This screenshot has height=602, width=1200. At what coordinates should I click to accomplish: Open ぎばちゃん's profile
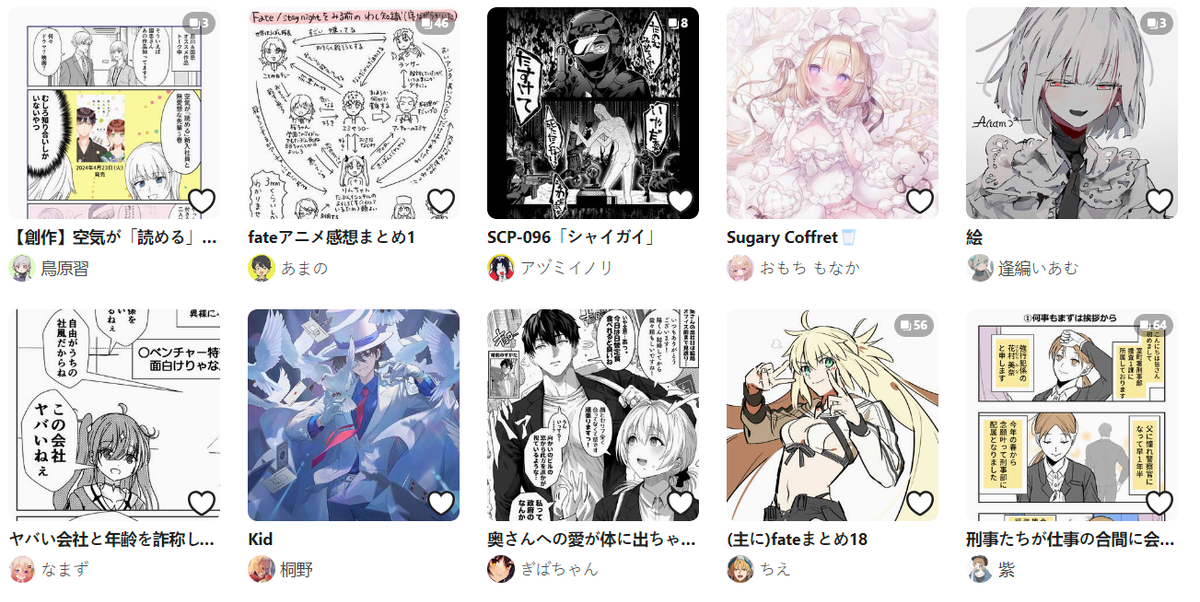[x=558, y=569]
